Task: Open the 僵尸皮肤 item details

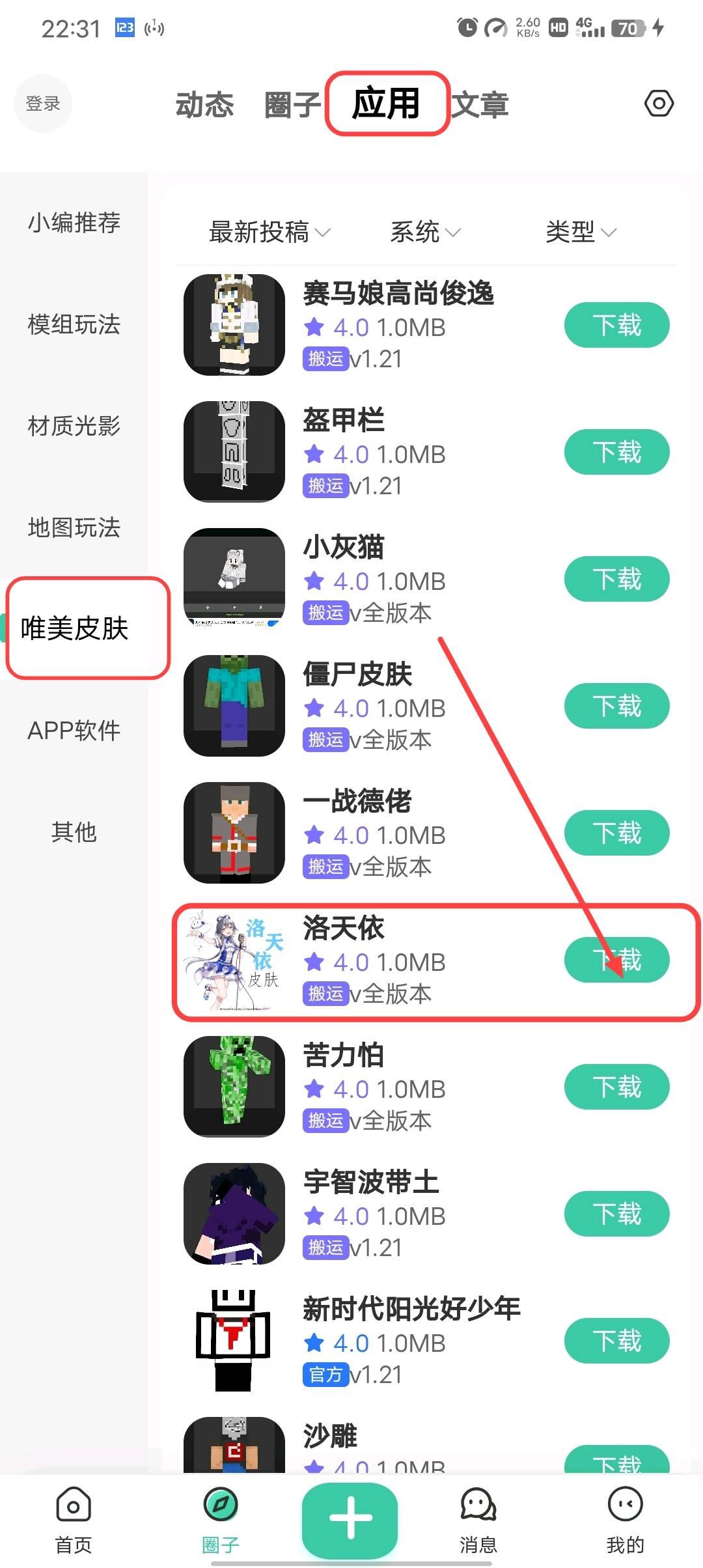Action: point(357,675)
